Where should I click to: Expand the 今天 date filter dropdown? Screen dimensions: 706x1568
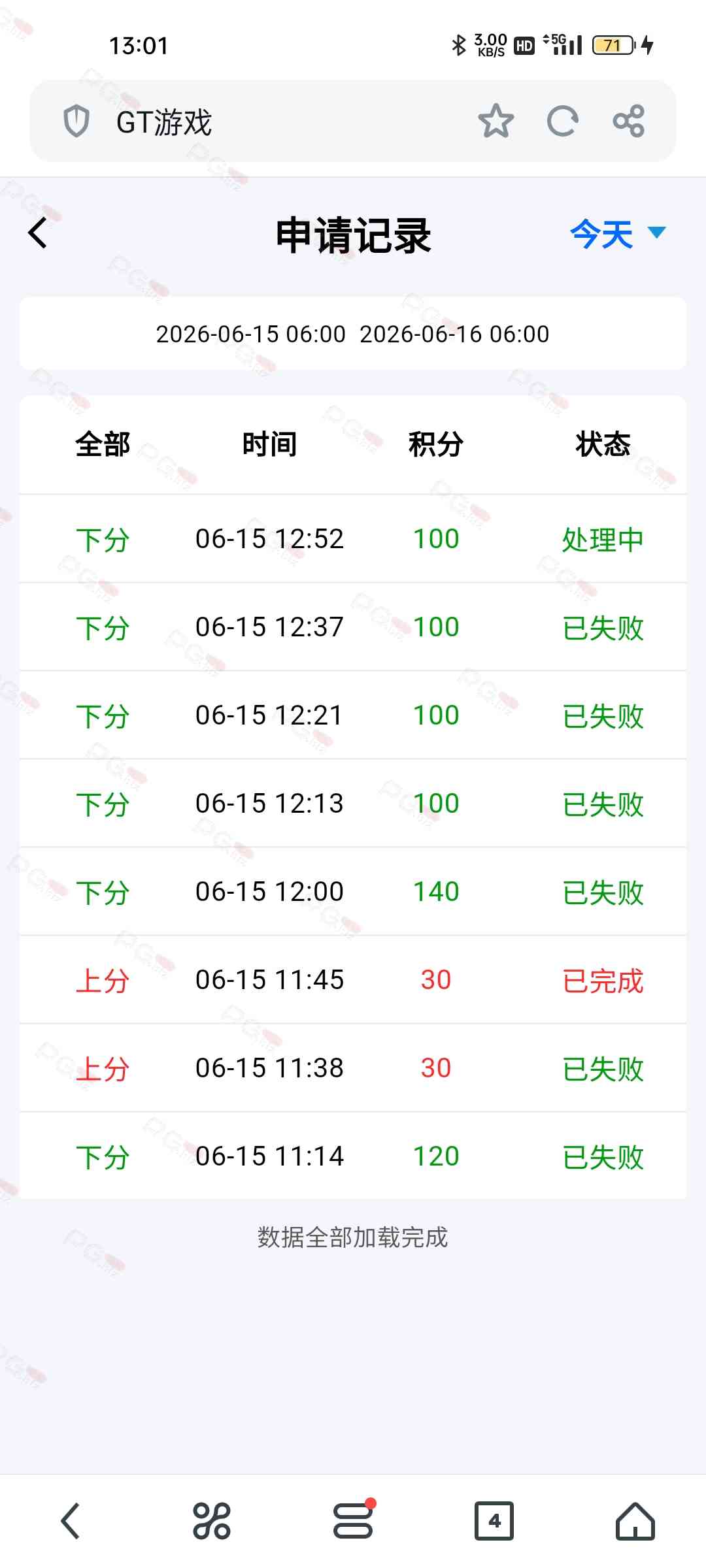pyautogui.click(x=618, y=234)
